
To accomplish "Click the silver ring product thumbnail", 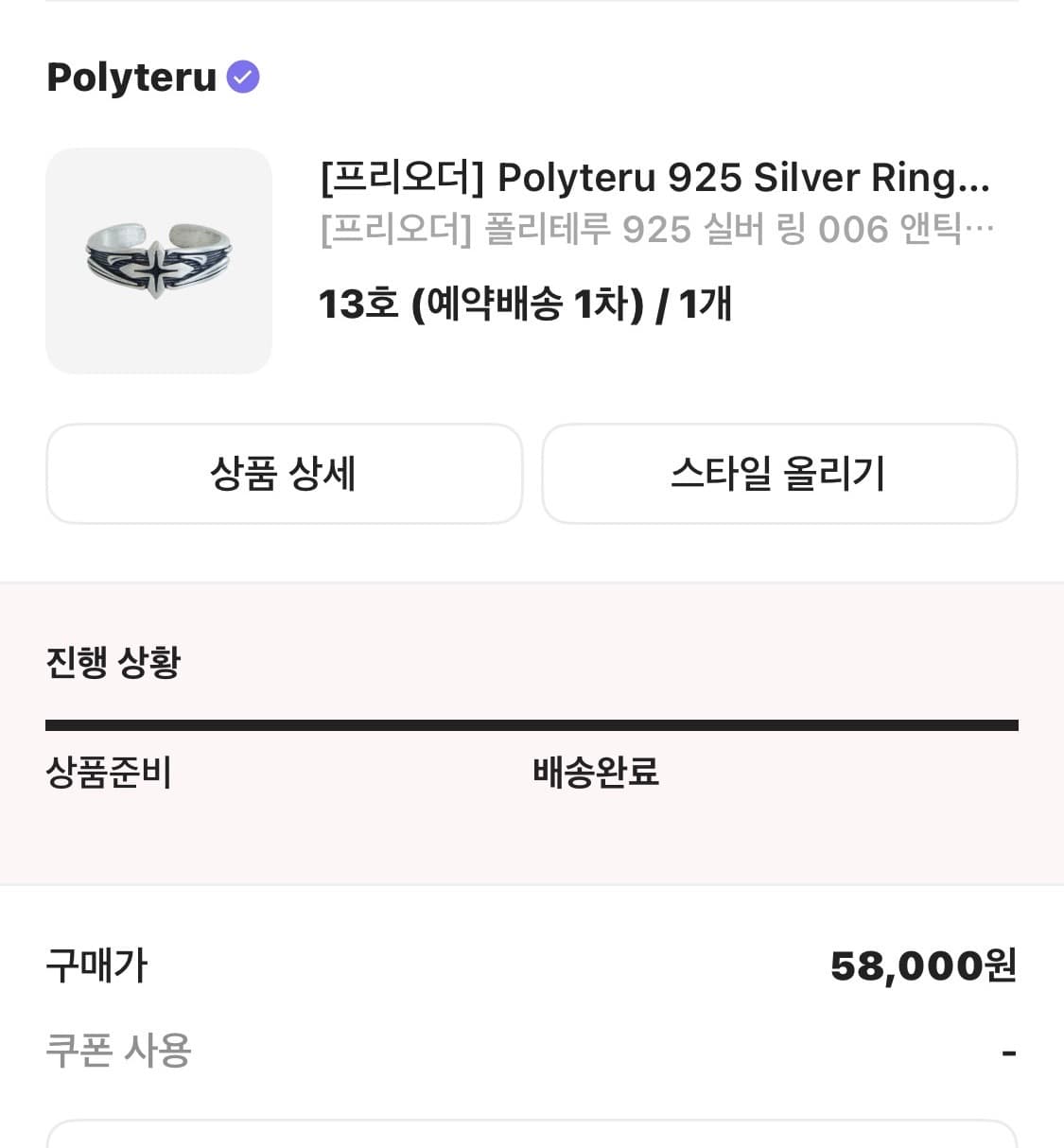I will pos(158,259).
